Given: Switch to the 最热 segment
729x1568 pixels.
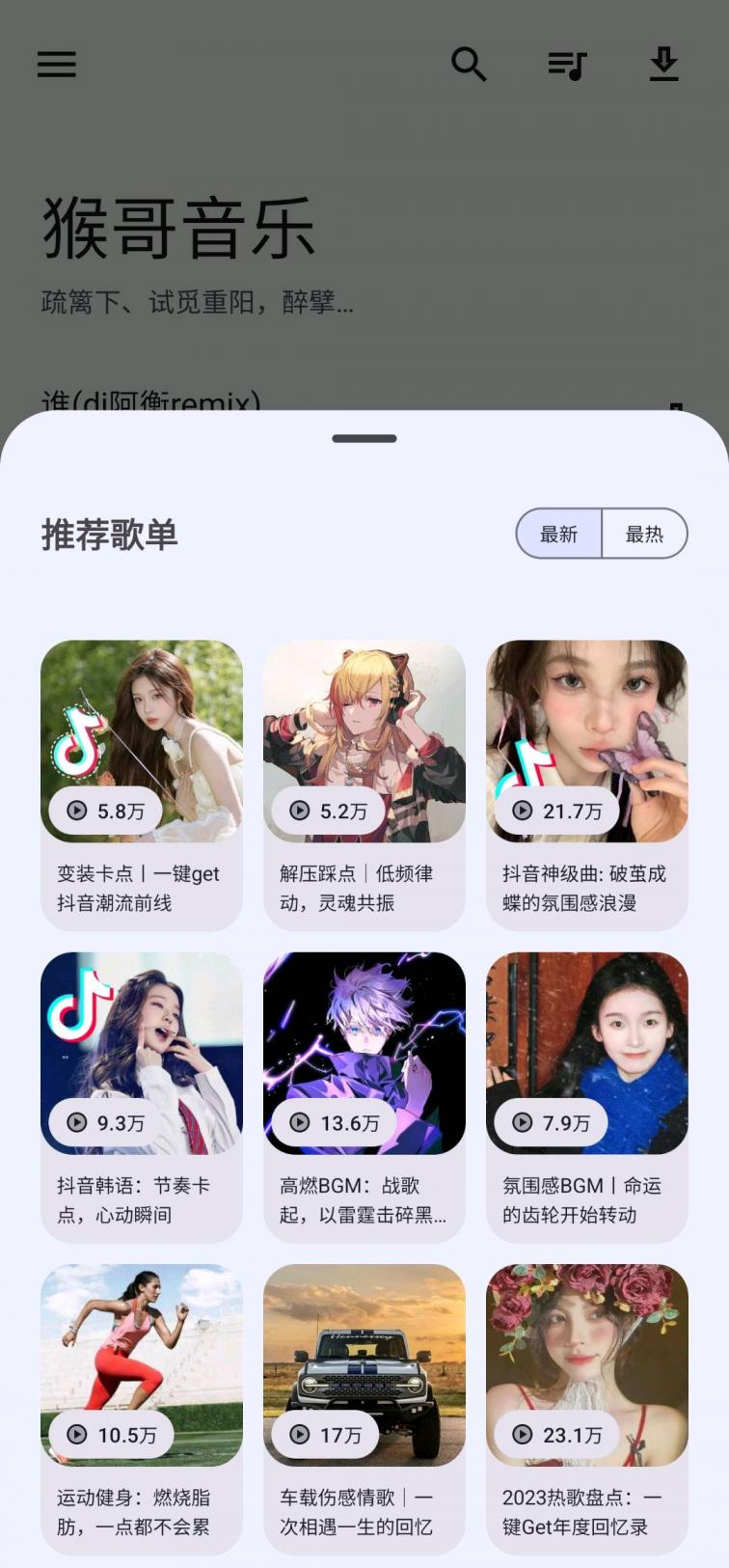Looking at the screenshot, I should (644, 534).
